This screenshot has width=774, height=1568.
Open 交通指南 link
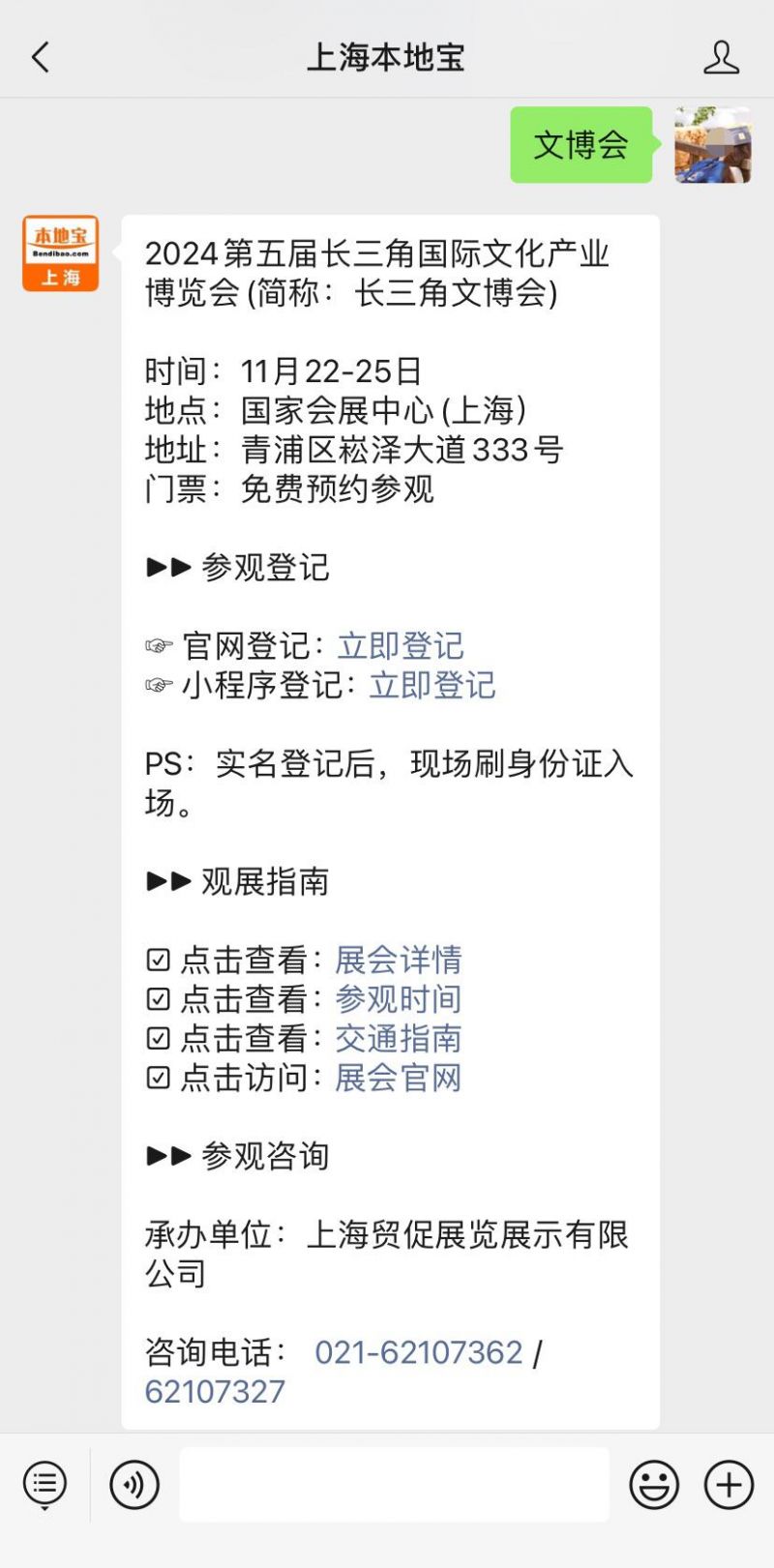pos(399,1039)
